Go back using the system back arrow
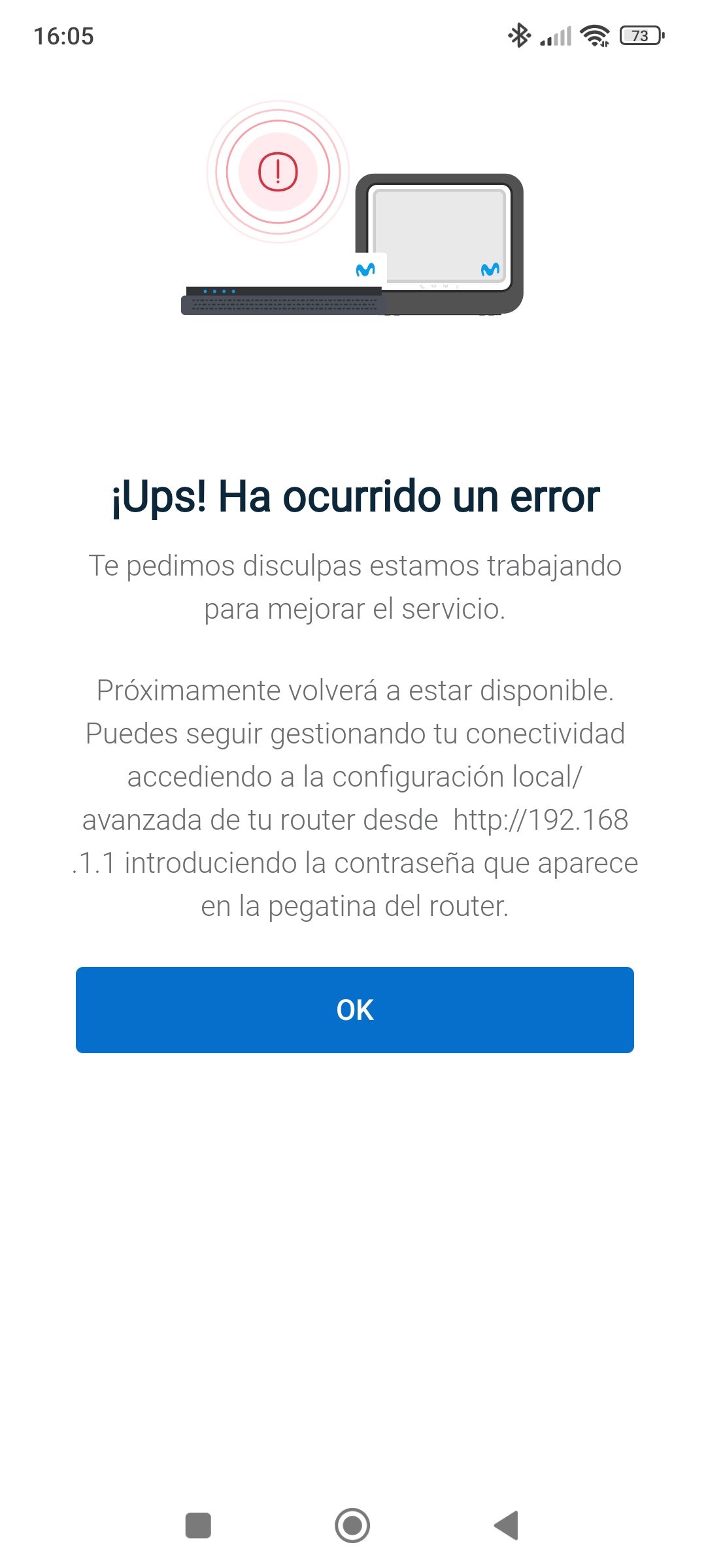 pyautogui.click(x=507, y=1526)
